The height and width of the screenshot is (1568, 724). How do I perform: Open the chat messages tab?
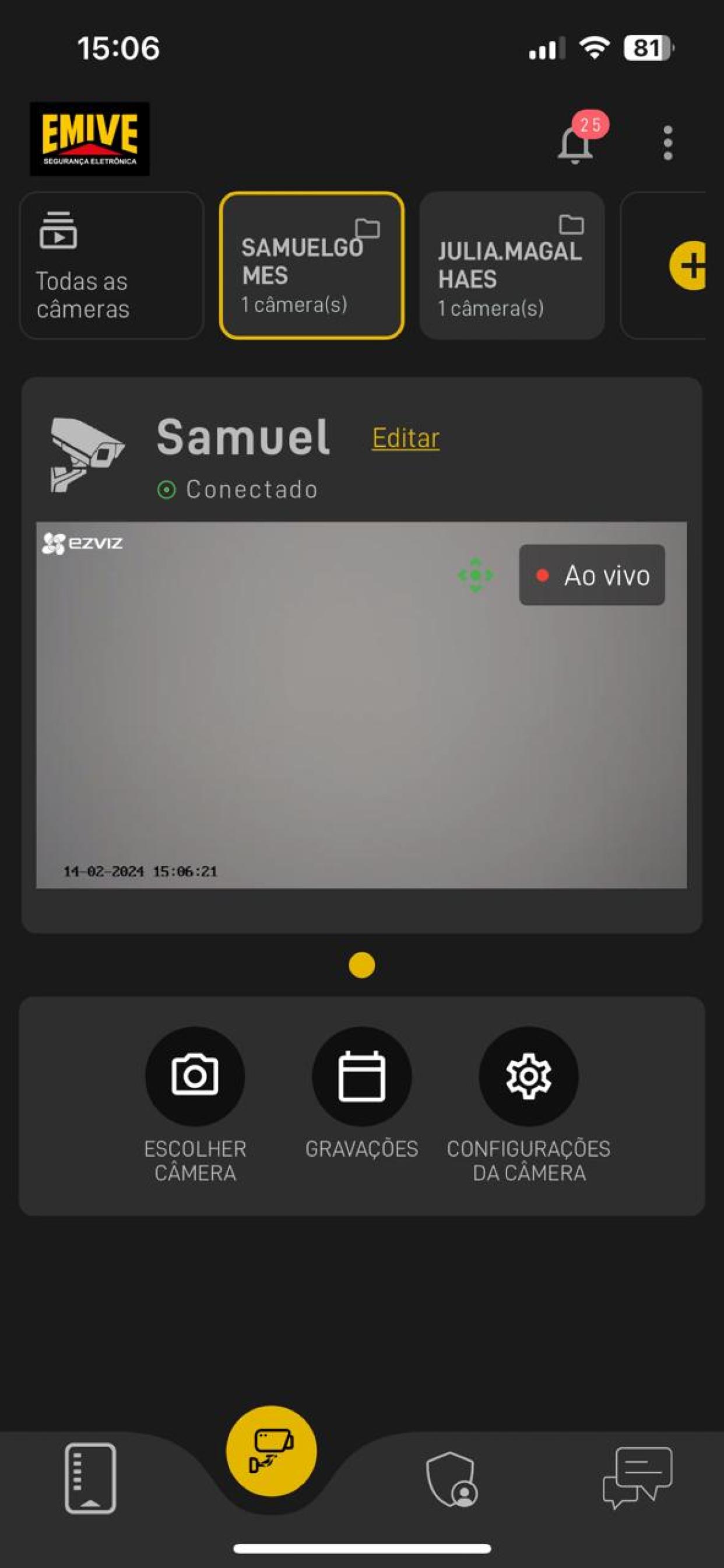point(637,1478)
